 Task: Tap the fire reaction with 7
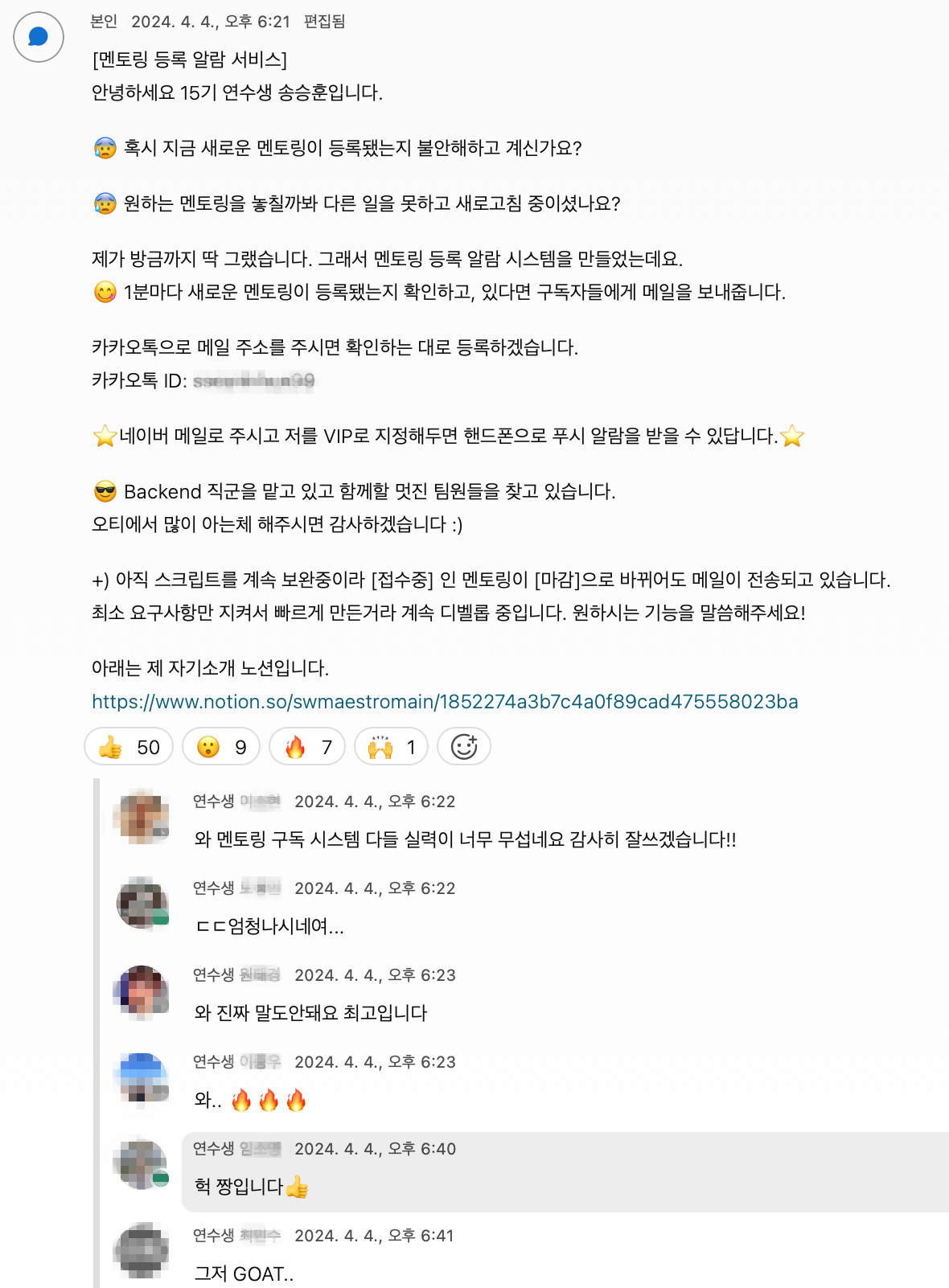pyautogui.click(x=307, y=747)
